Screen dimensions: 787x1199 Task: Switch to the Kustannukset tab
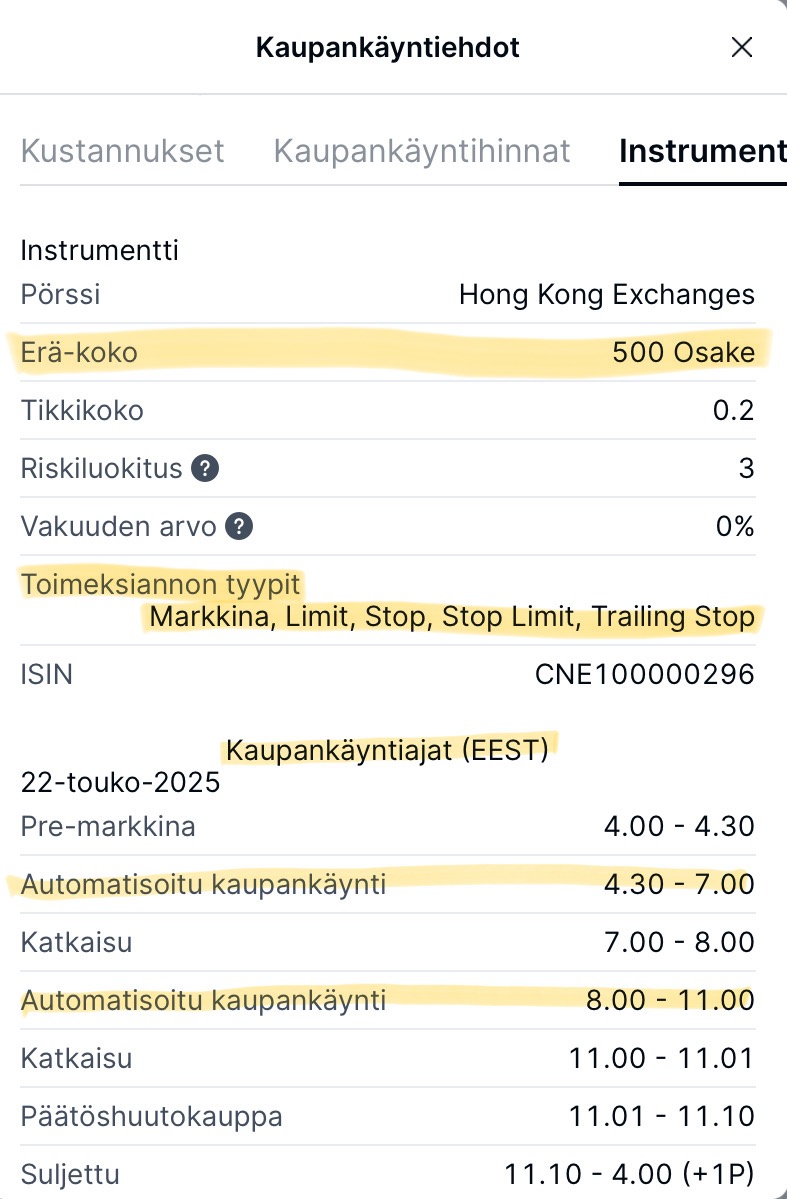click(x=123, y=151)
